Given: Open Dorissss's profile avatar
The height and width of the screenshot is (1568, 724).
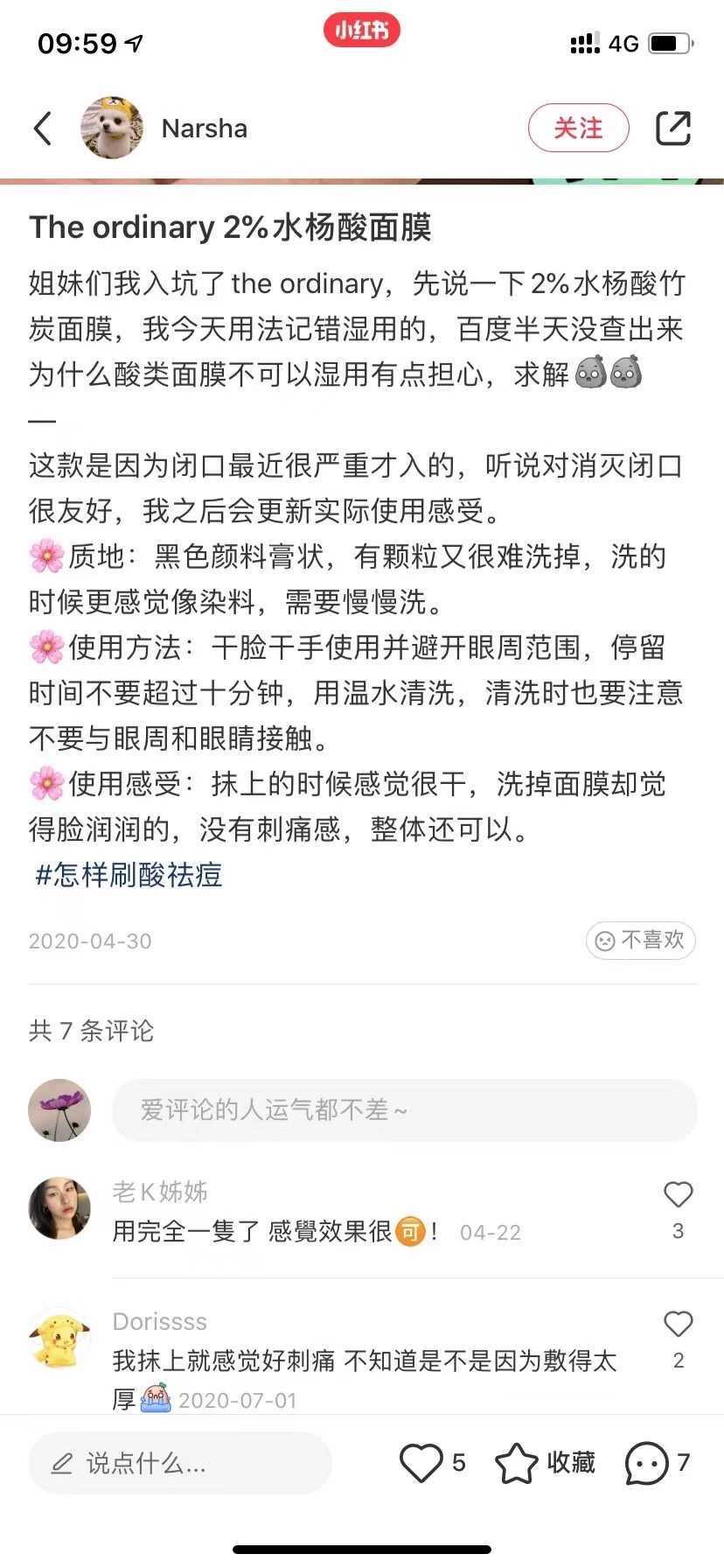Looking at the screenshot, I should coord(59,1339).
